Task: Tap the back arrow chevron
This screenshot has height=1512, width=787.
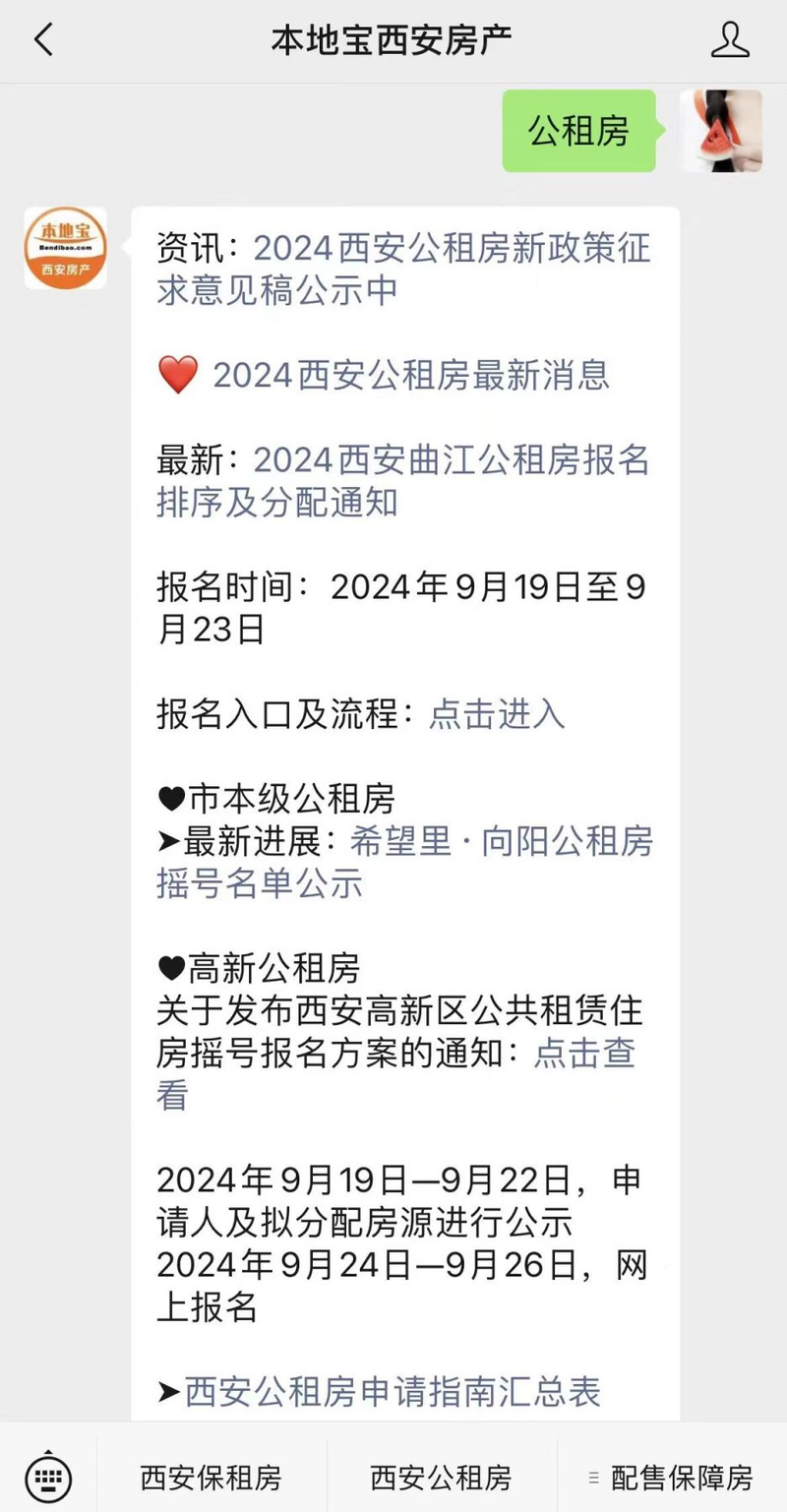Action: [x=41, y=39]
